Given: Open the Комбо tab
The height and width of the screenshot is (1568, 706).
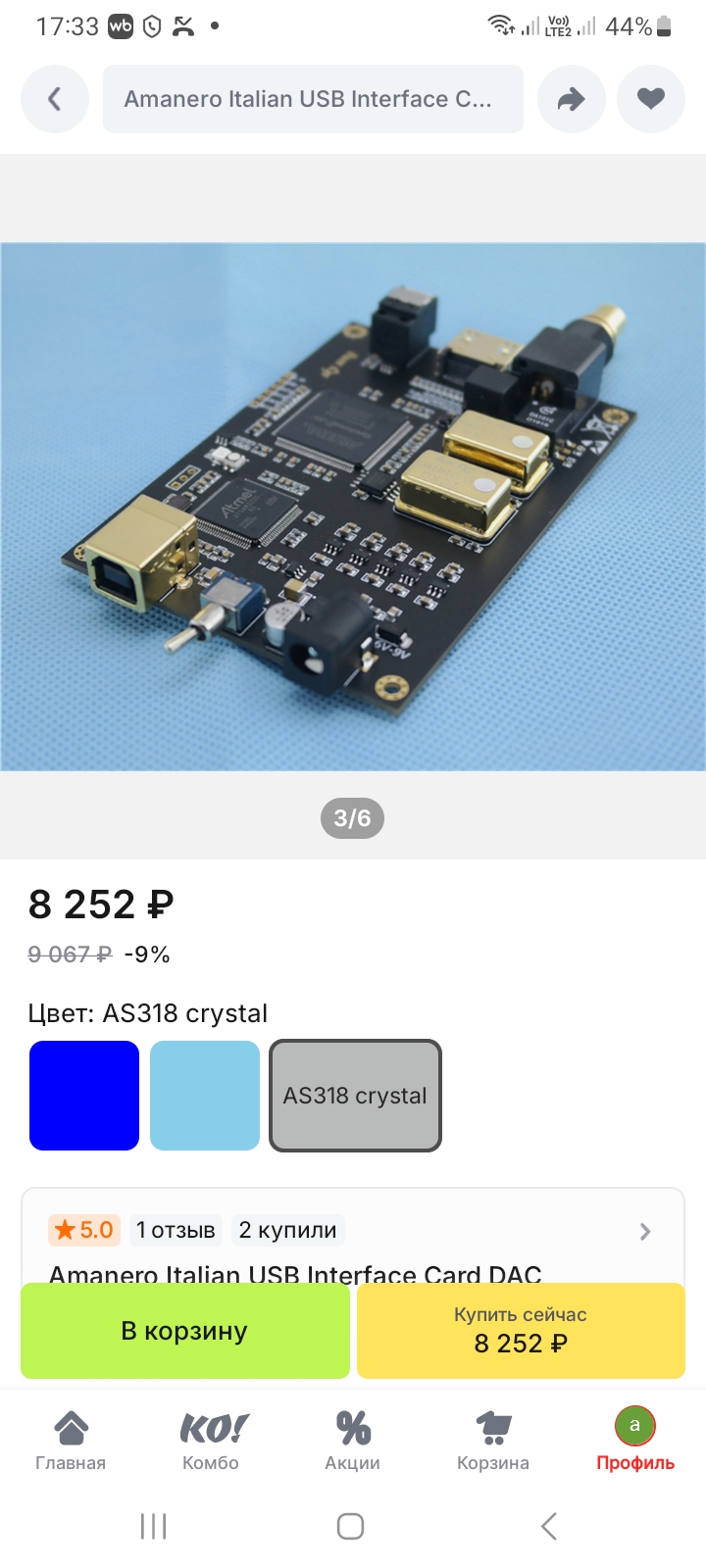Looking at the screenshot, I should [211, 1441].
